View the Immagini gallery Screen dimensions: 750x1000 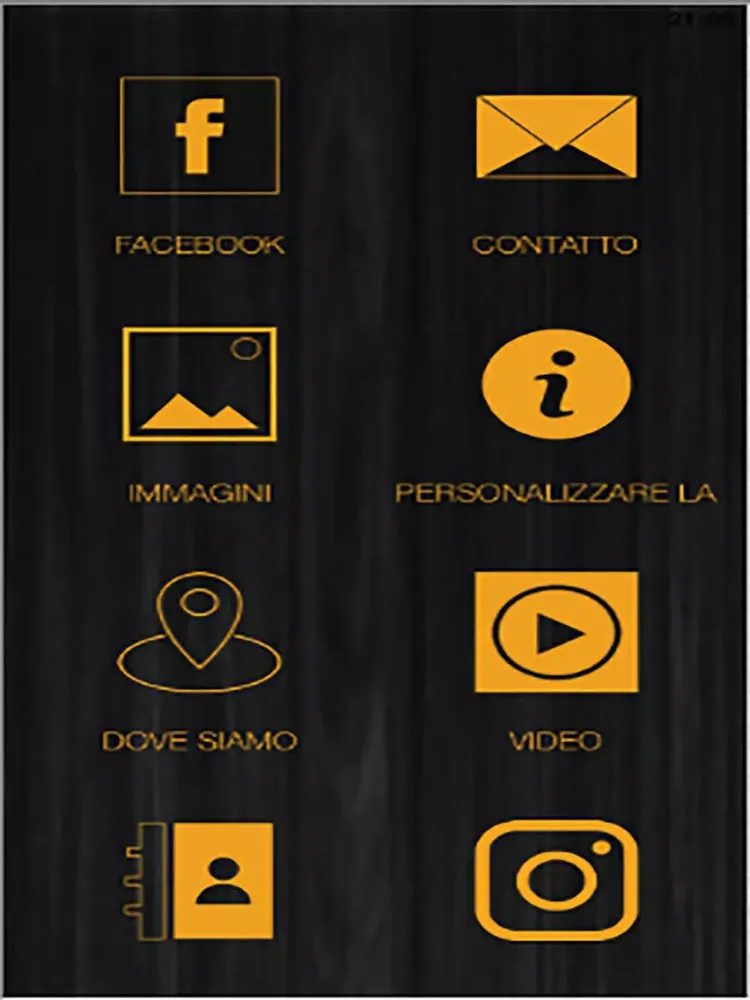point(199,385)
